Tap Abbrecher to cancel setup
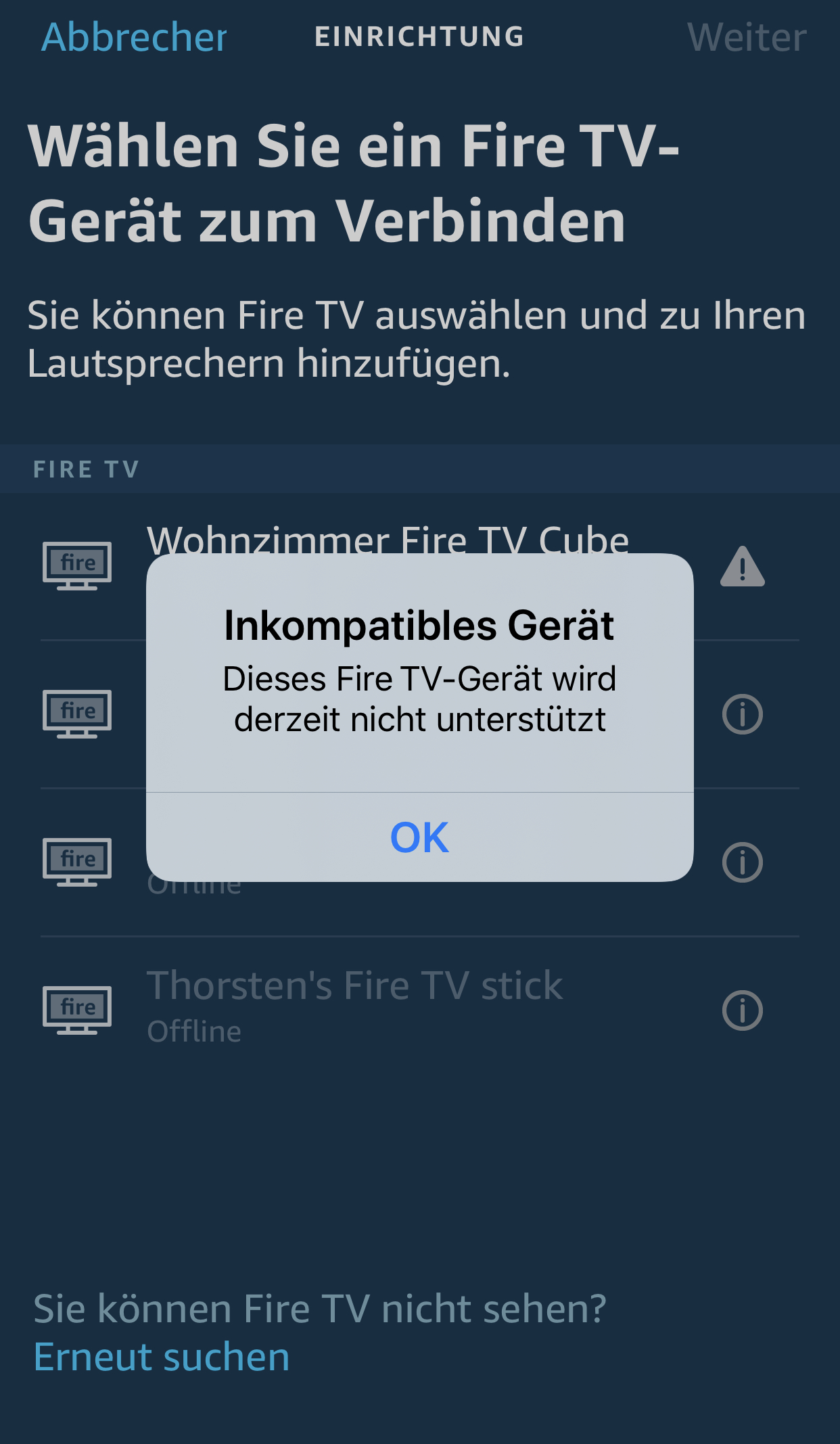840x1444 pixels. [x=134, y=37]
